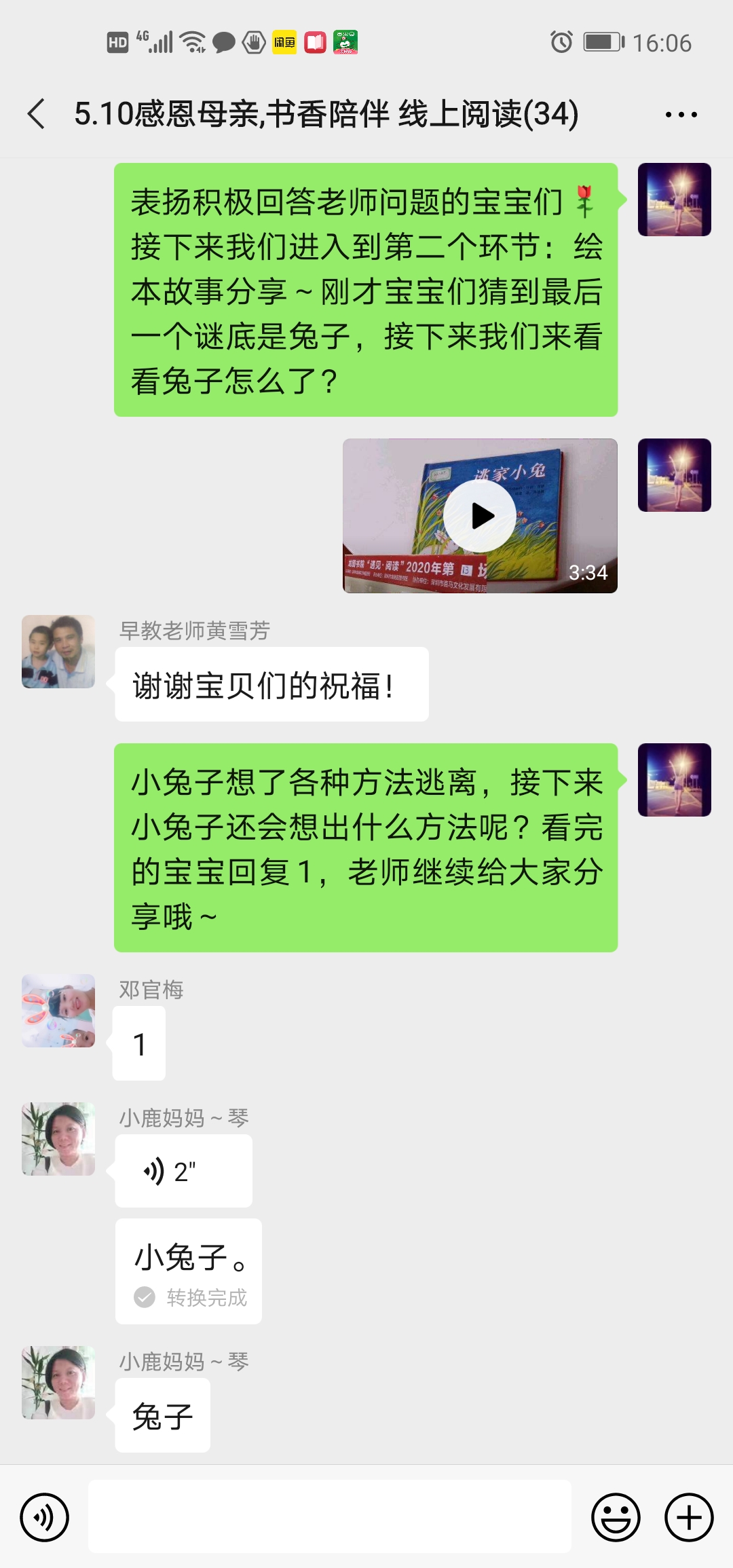Open the emoji picker
This screenshot has width=733, height=1568.
coord(616,1517)
